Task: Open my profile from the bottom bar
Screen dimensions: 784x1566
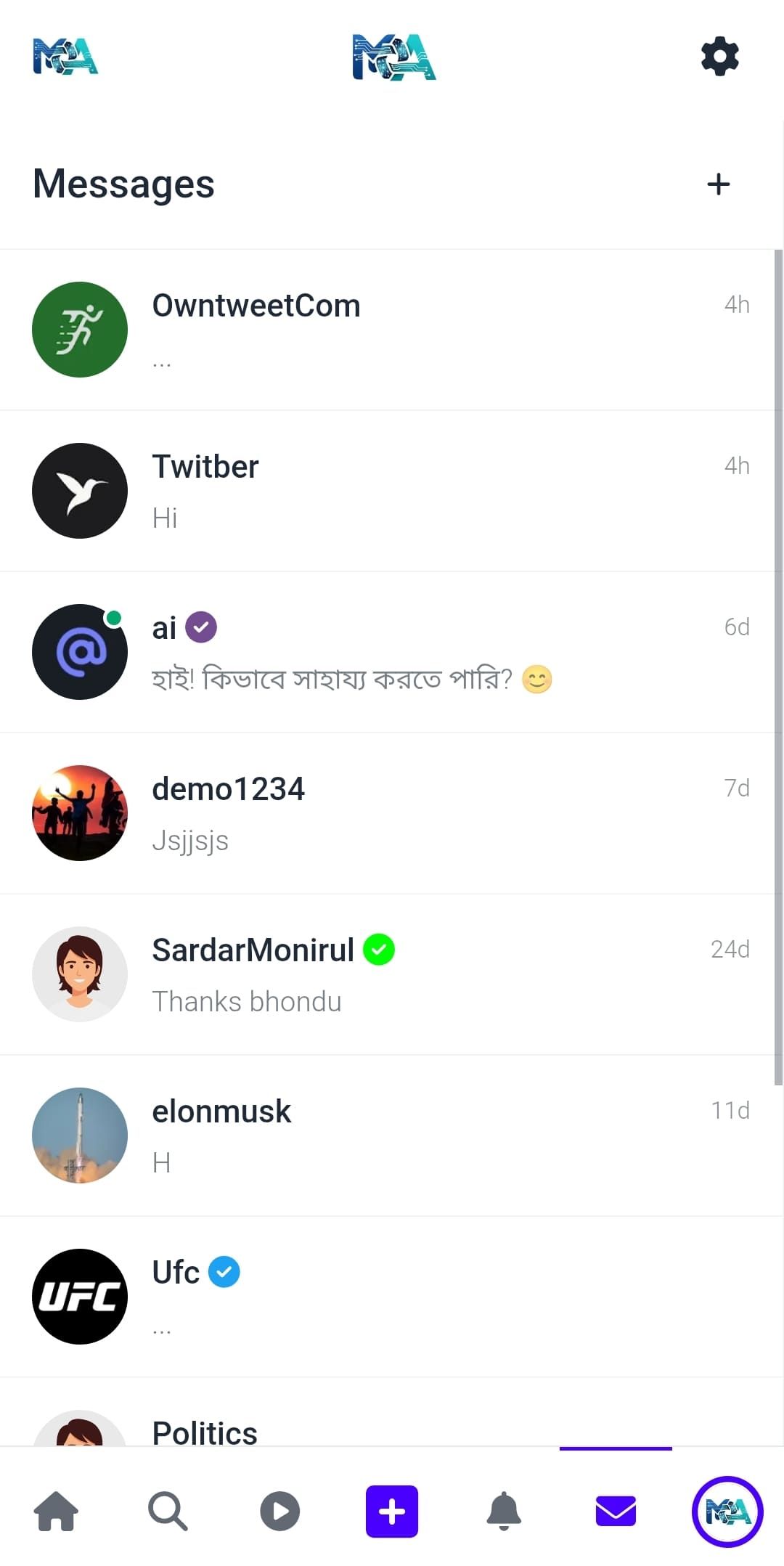Action: [727, 1512]
